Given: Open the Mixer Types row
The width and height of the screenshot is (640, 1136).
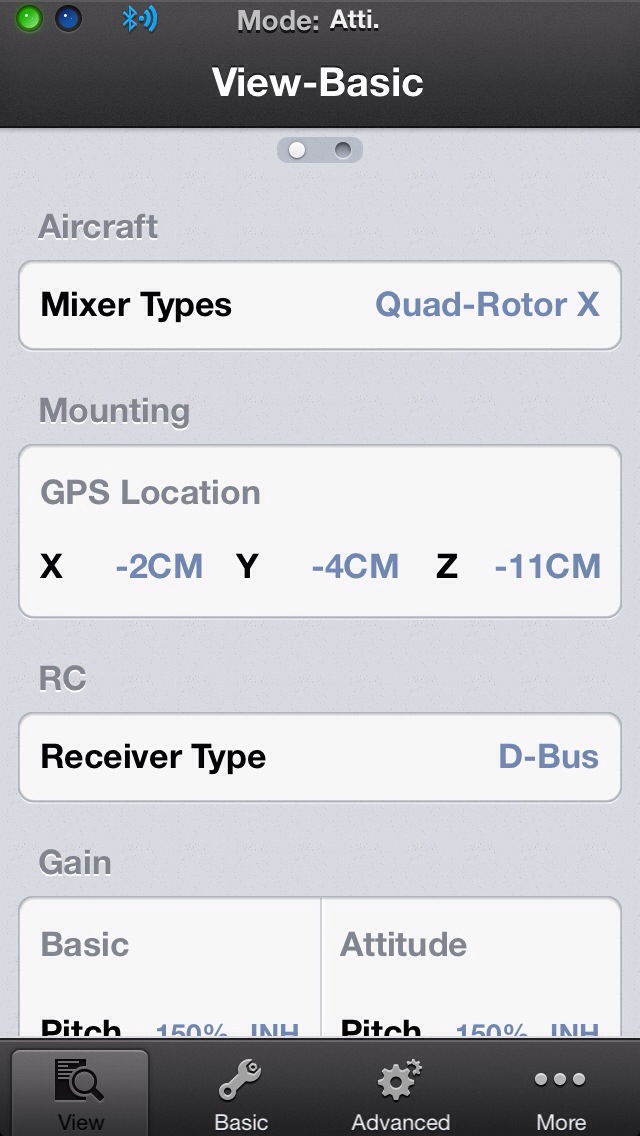Looking at the screenshot, I should point(320,305).
